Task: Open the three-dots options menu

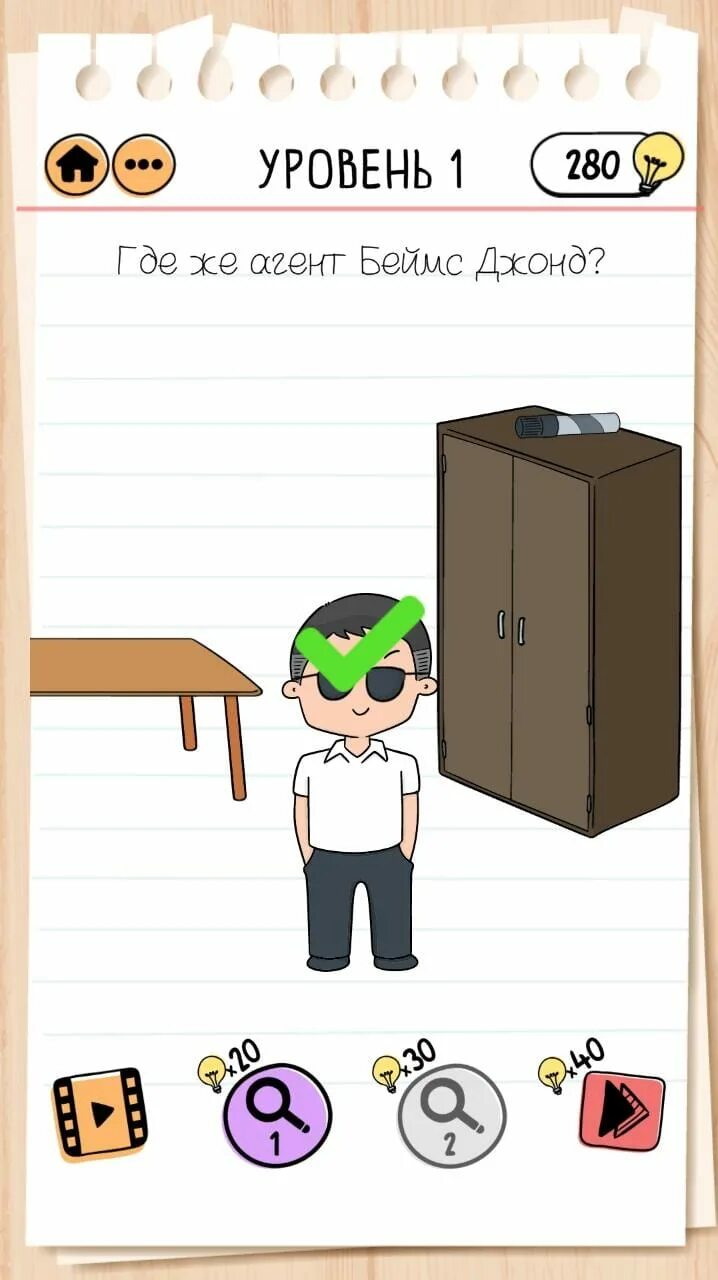Action: [143, 166]
